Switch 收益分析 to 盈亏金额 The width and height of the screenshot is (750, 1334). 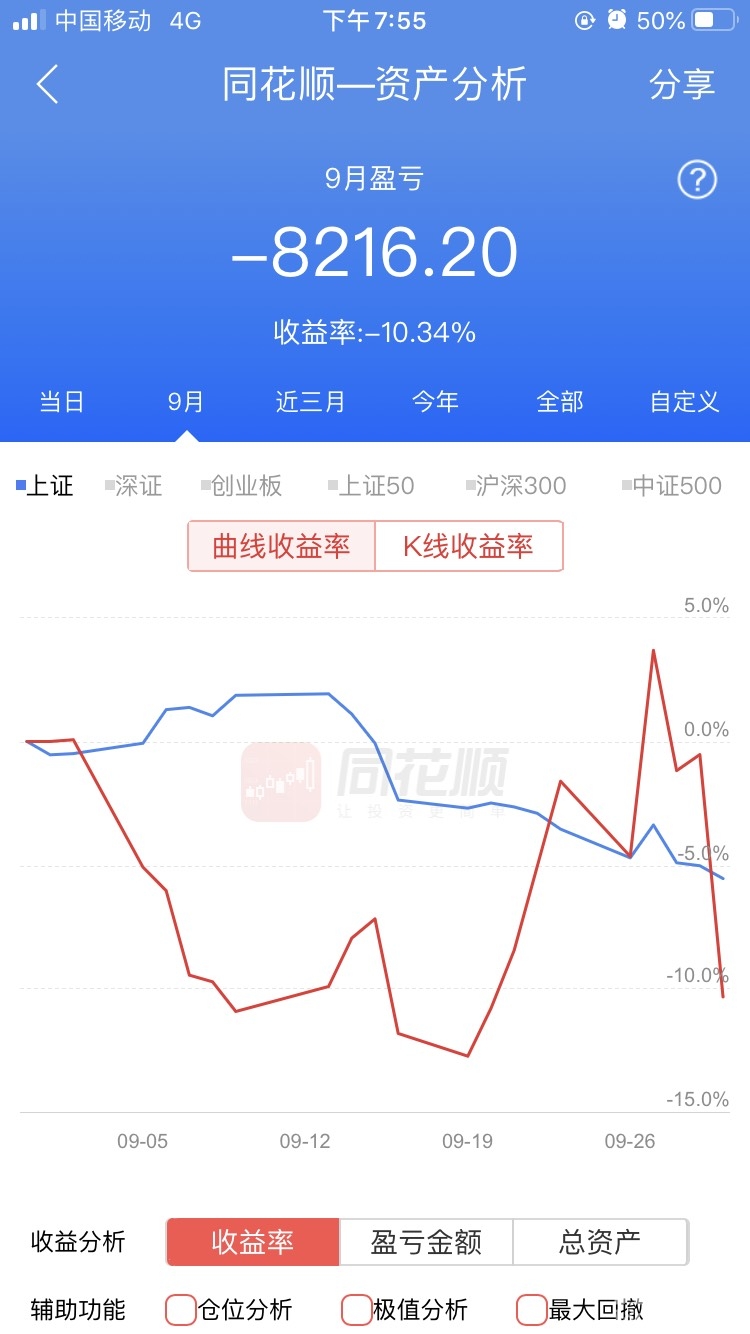(x=426, y=1242)
